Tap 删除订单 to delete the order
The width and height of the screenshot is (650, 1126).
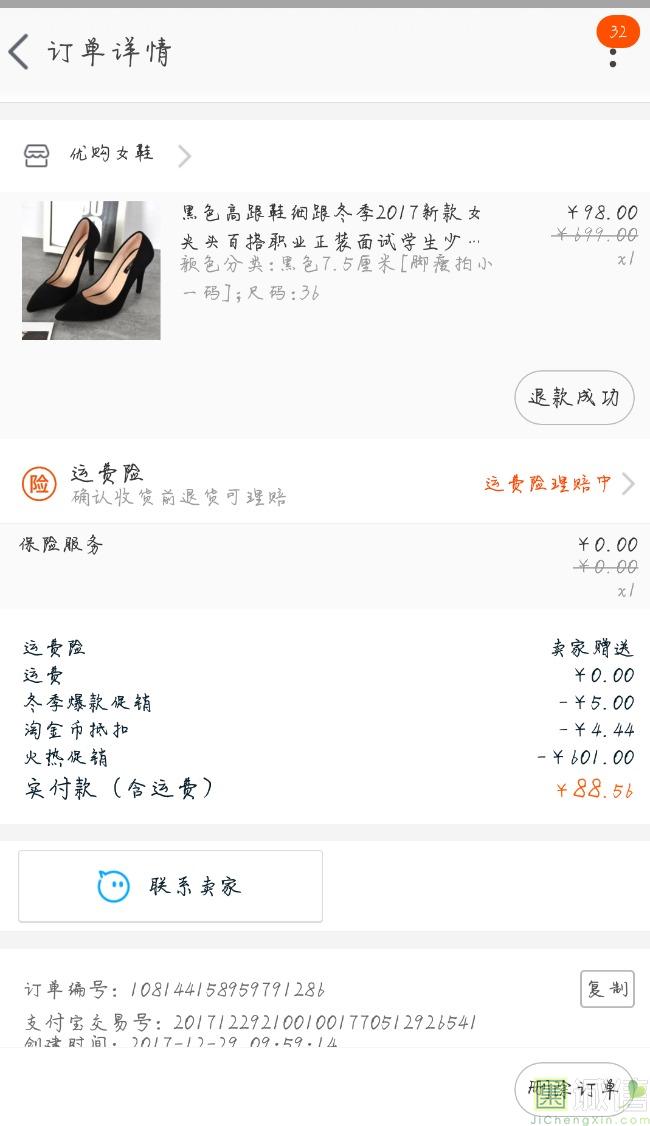(x=574, y=1089)
